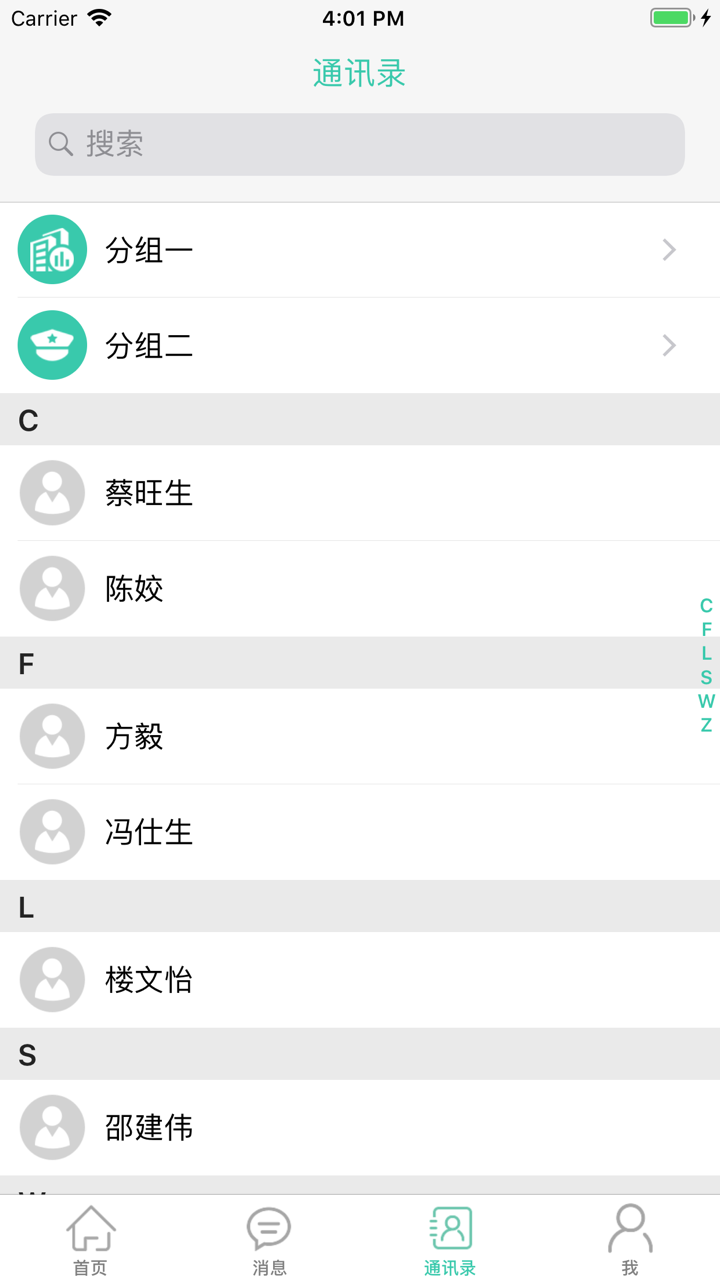Tap 方毅's avatar picture
720x1280 pixels.
click(x=52, y=736)
